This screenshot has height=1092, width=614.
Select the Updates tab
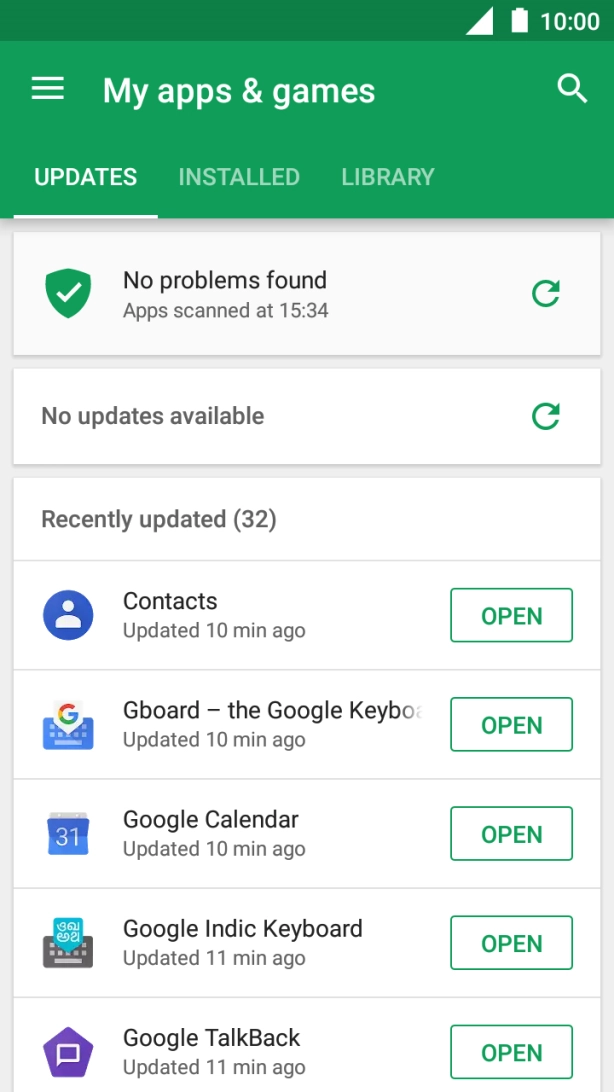[x=86, y=177]
